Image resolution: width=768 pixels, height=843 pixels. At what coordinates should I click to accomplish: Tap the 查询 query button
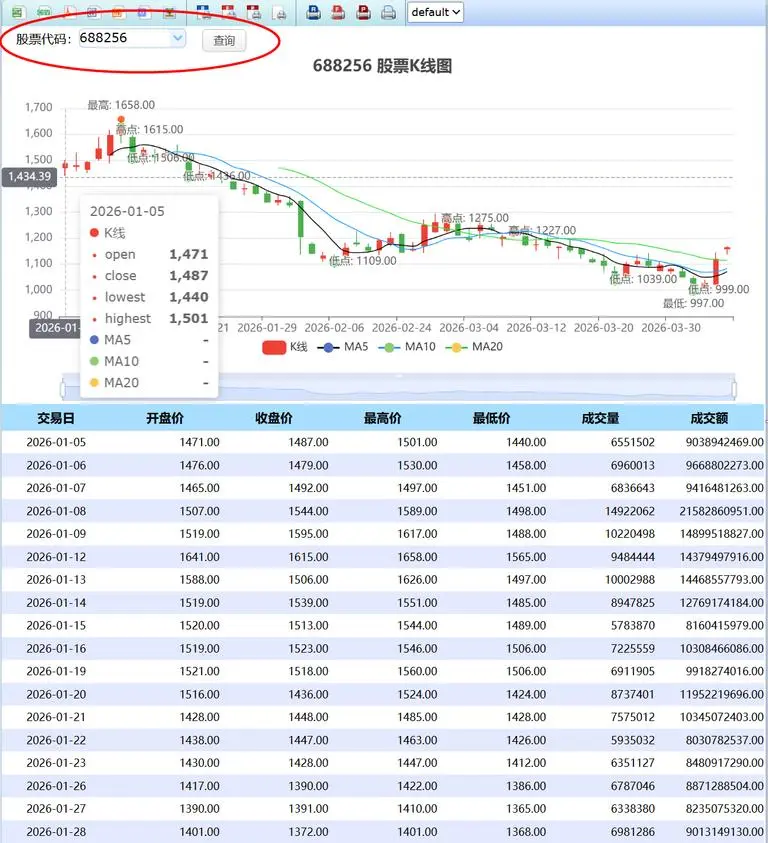point(224,41)
